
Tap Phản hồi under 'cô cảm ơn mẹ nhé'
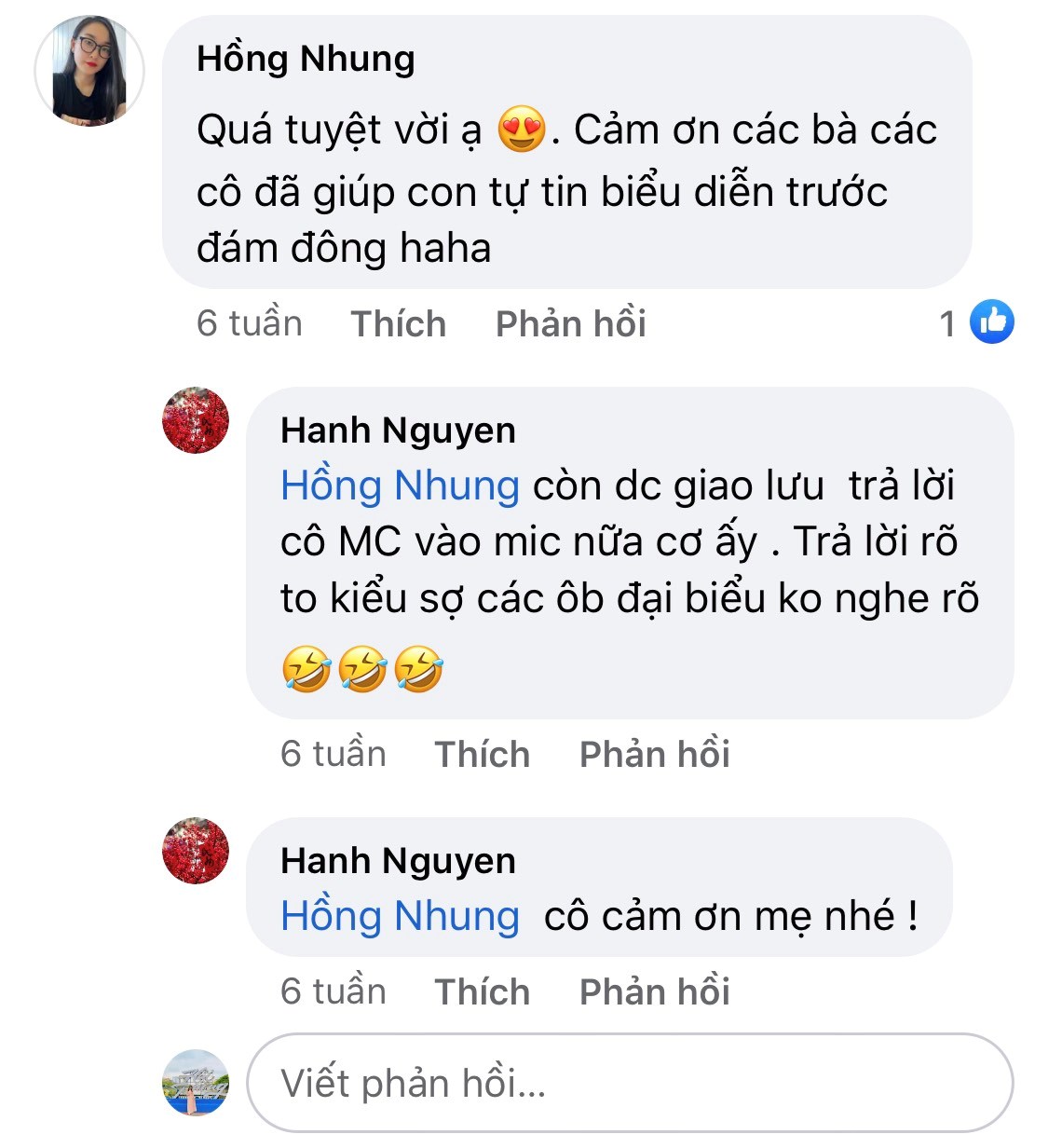[x=654, y=992]
